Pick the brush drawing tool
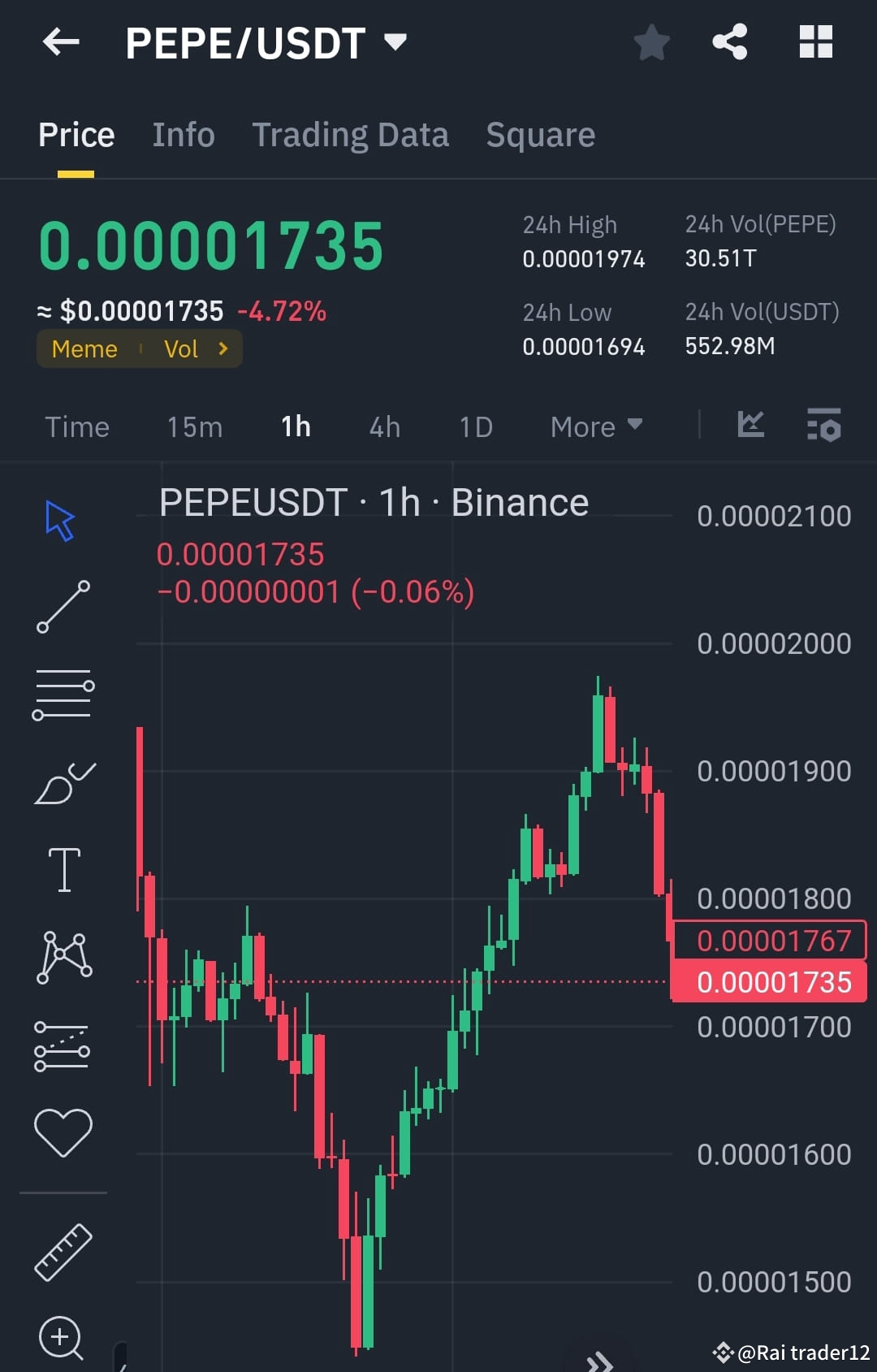 pyautogui.click(x=65, y=782)
